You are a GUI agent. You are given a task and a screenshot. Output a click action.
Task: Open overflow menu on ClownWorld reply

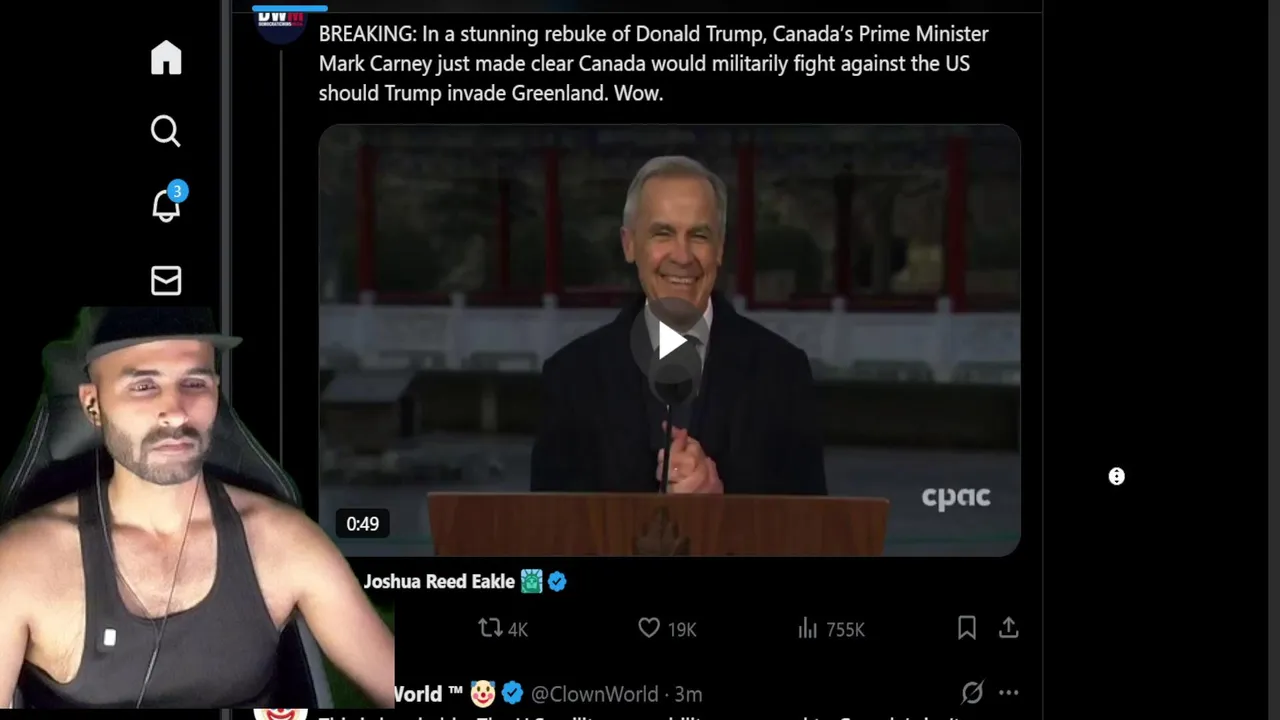pos(1008,692)
